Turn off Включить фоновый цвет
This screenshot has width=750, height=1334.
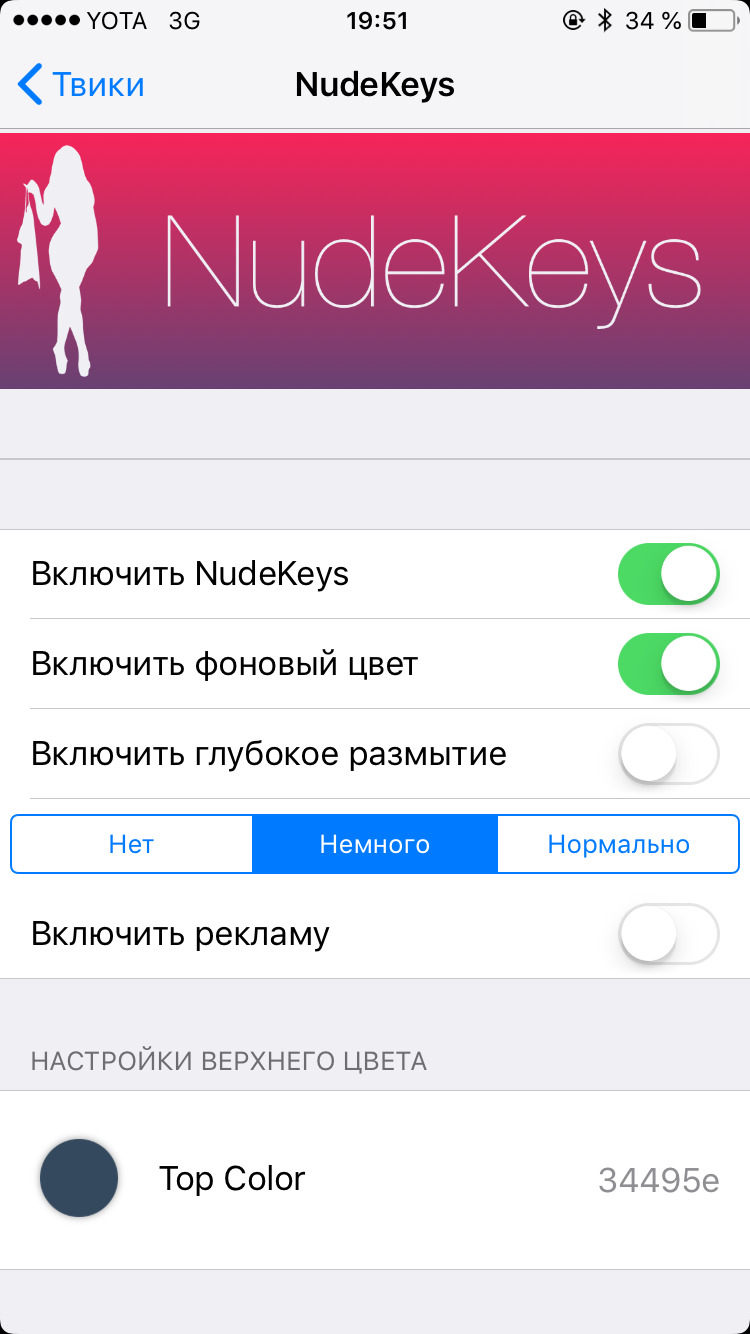[x=669, y=664]
